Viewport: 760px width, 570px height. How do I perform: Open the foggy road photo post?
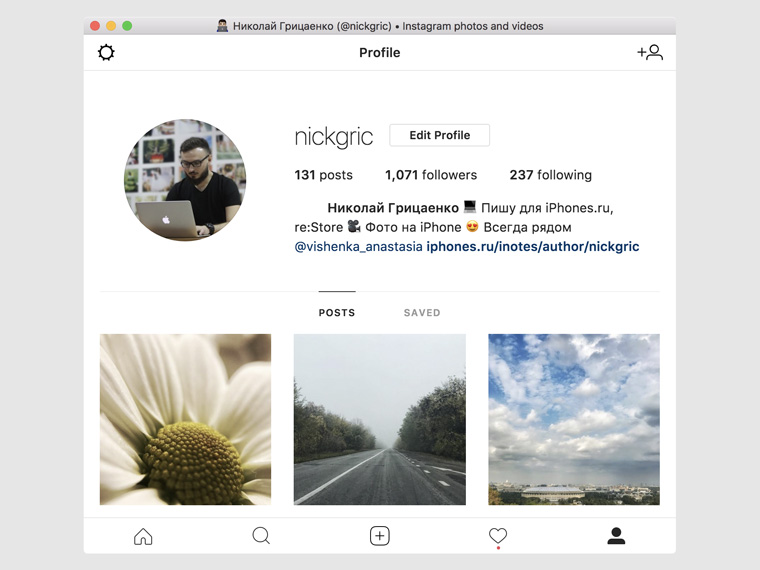379,419
